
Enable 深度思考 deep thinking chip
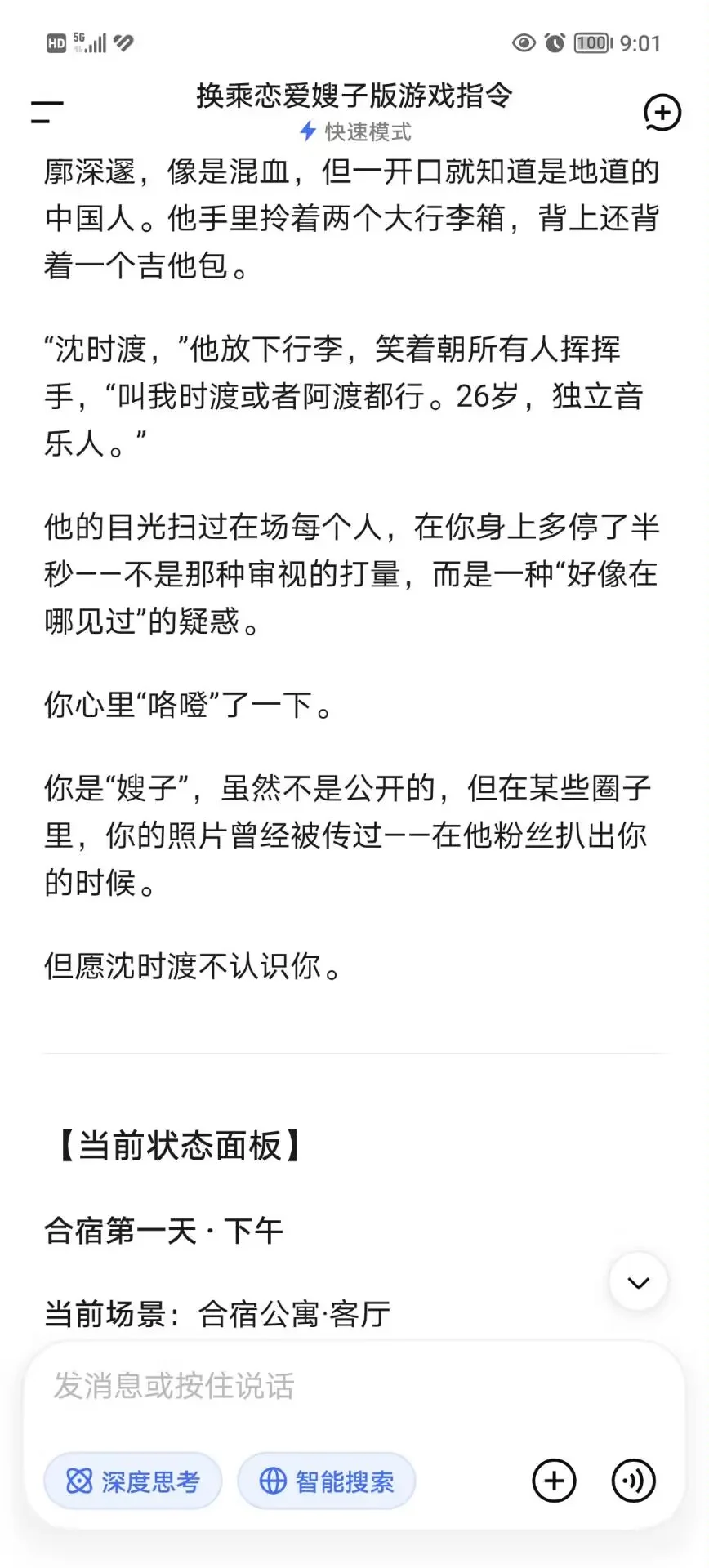click(133, 1481)
